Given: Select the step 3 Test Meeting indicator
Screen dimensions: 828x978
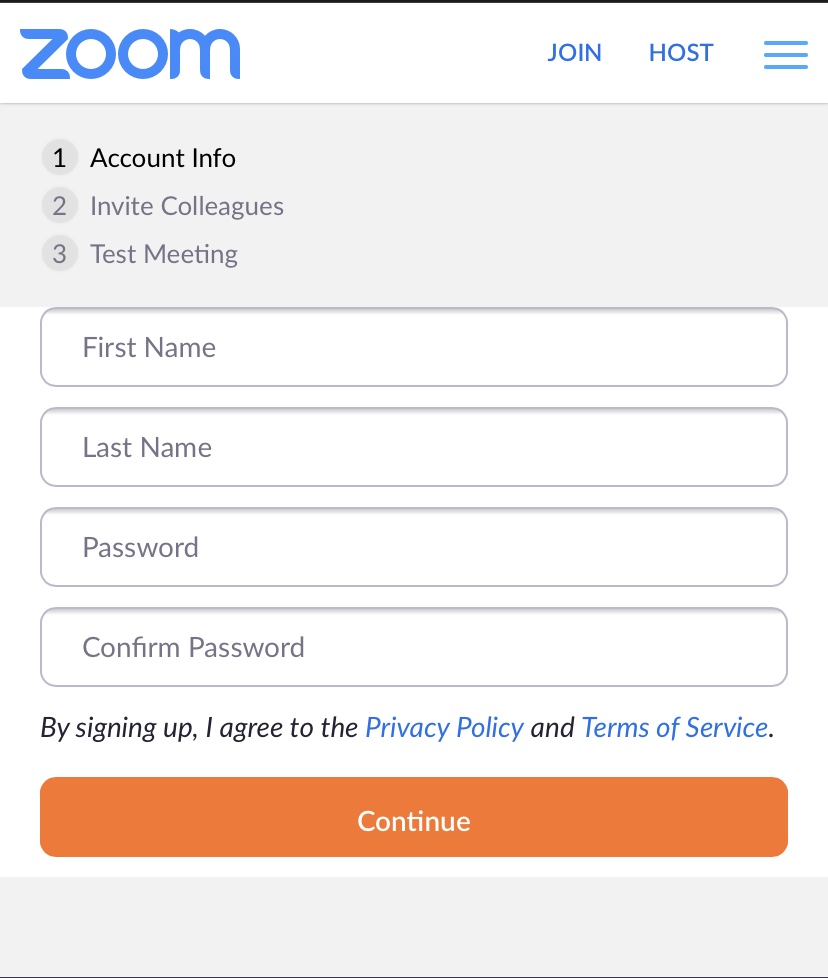Looking at the screenshot, I should point(59,253).
